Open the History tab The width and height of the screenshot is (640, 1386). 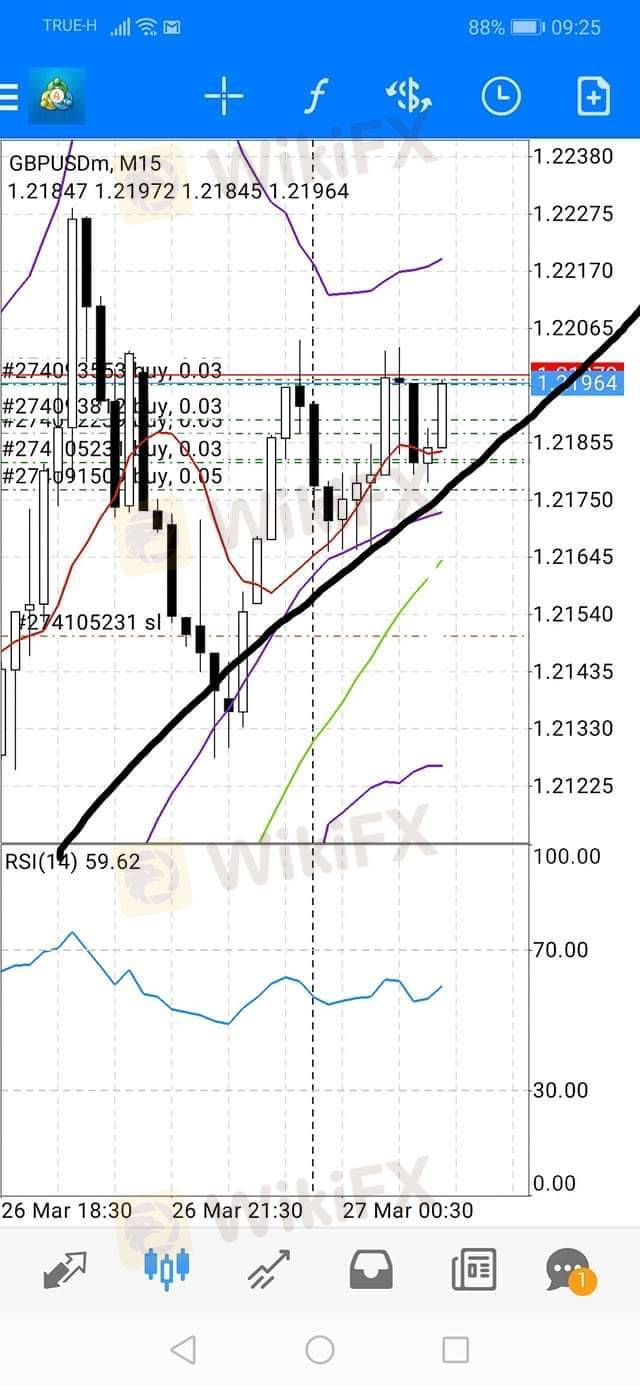(x=371, y=1270)
